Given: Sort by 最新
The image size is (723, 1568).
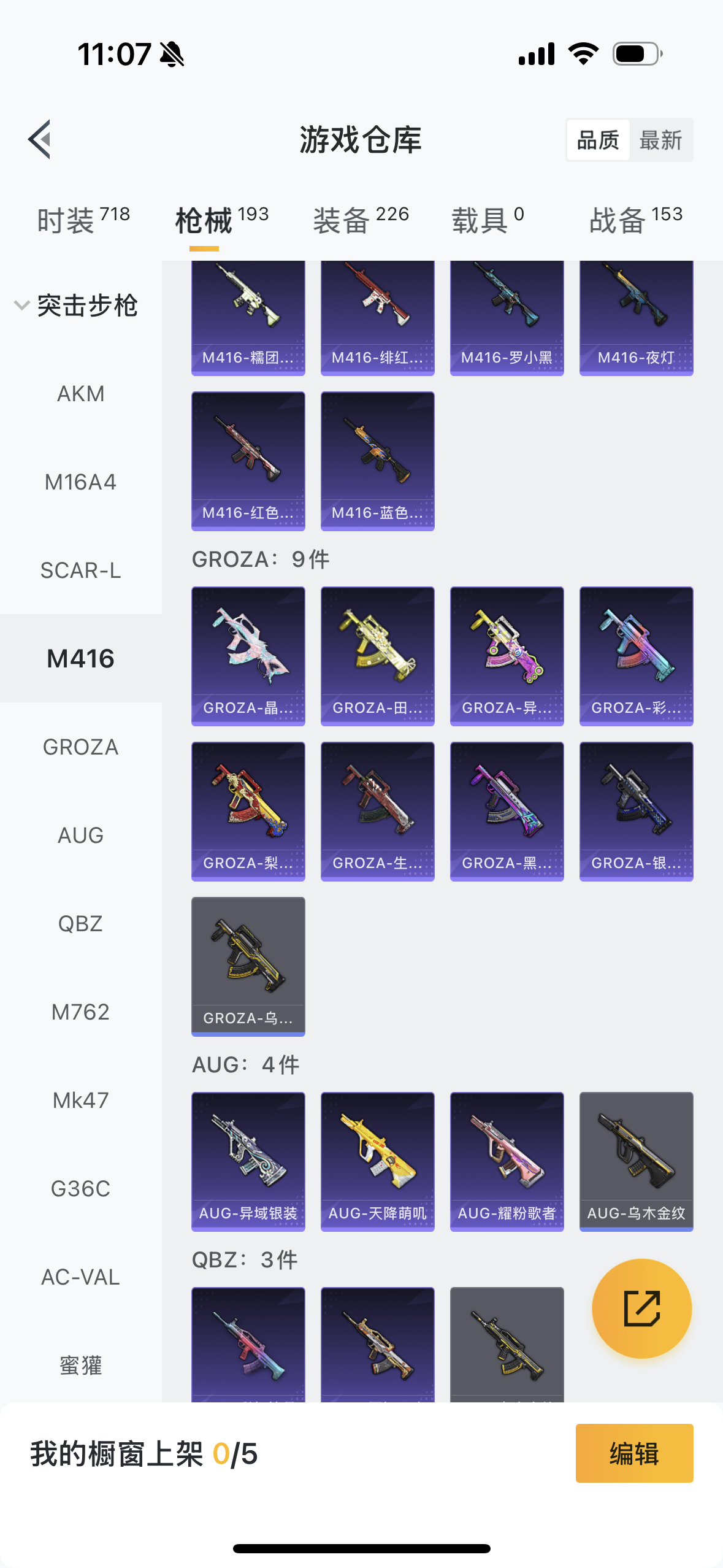Looking at the screenshot, I should pyautogui.click(x=660, y=140).
